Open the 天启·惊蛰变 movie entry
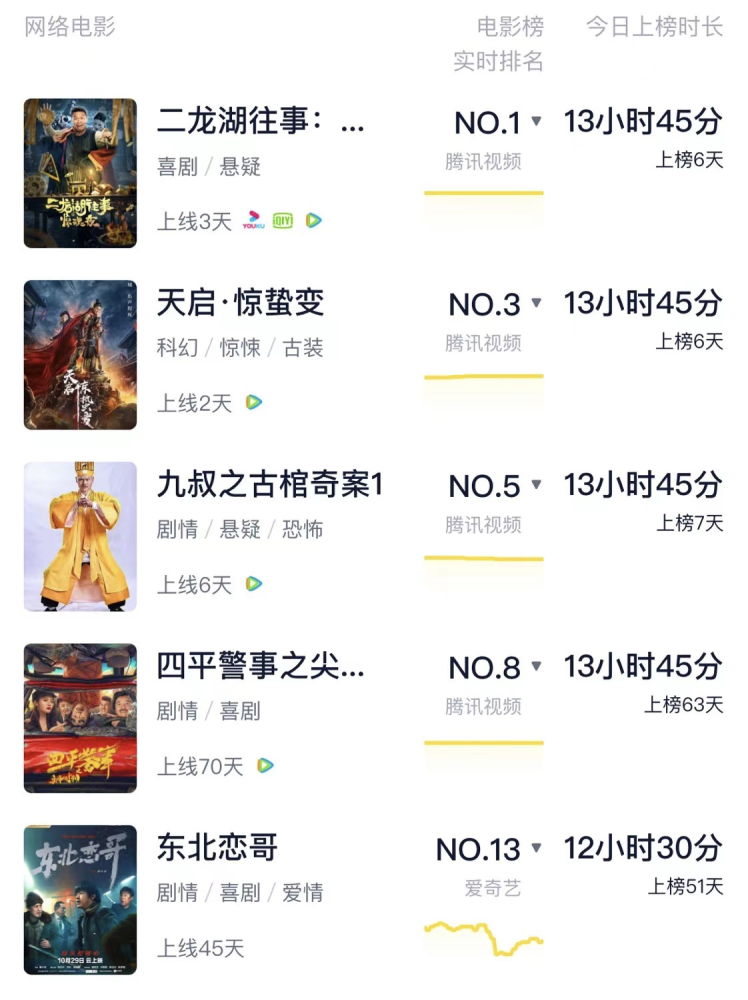Image resolution: width=748 pixels, height=1000 pixels. click(240, 303)
